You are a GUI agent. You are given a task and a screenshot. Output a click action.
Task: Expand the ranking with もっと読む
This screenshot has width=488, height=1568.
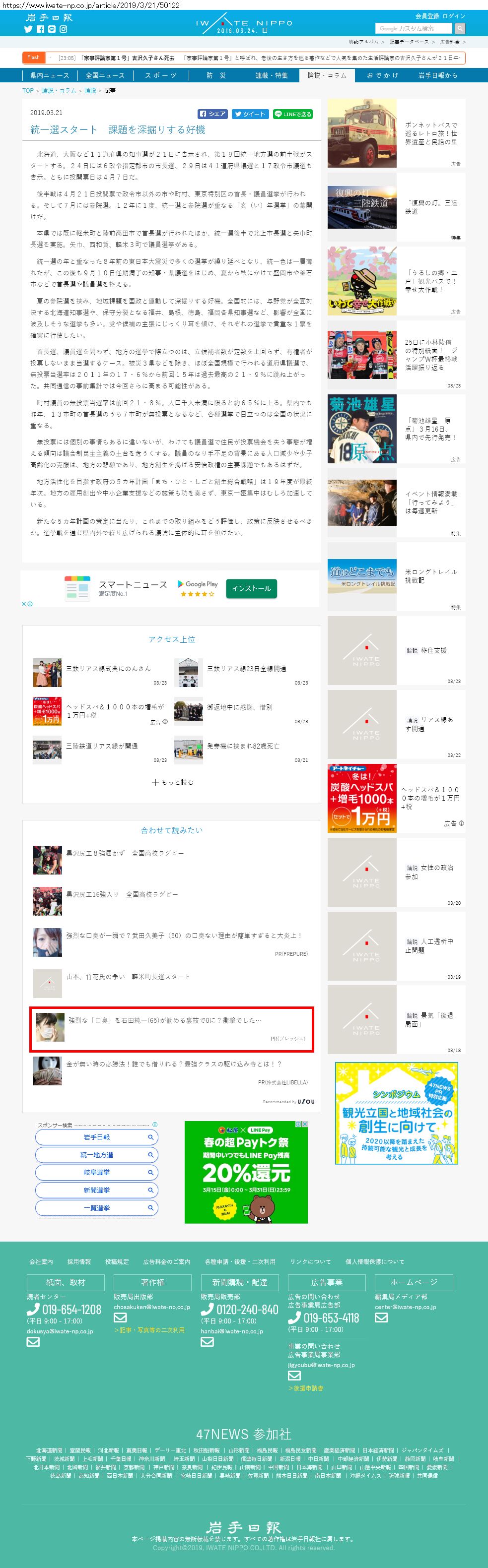coord(172,782)
